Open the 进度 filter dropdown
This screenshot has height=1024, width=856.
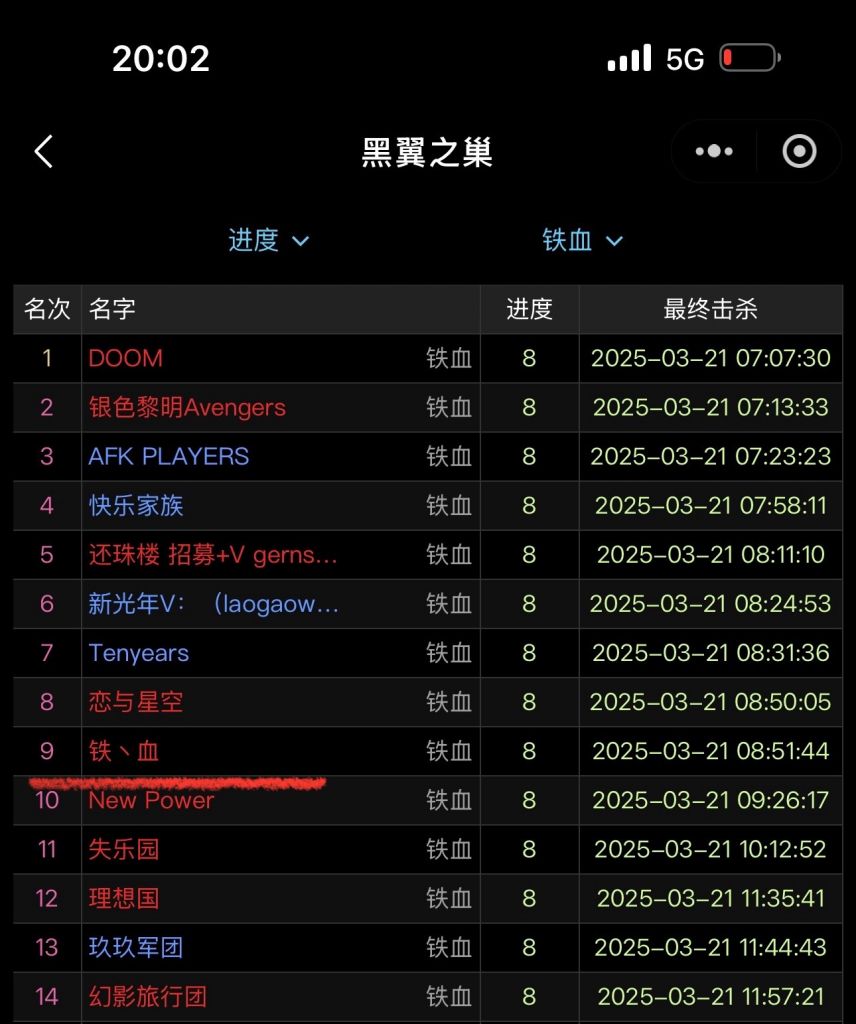click(270, 240)
